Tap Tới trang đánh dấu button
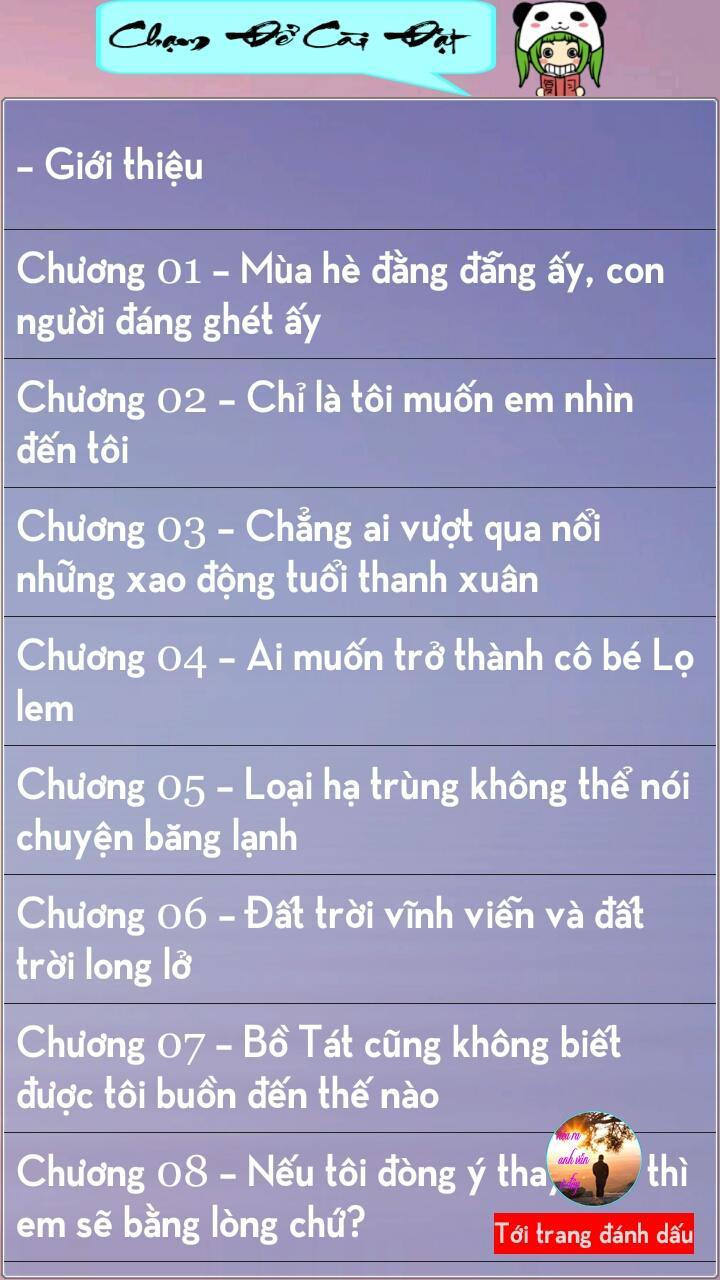Viewport: 720px width, 1280px height. tap(593, 1234)
